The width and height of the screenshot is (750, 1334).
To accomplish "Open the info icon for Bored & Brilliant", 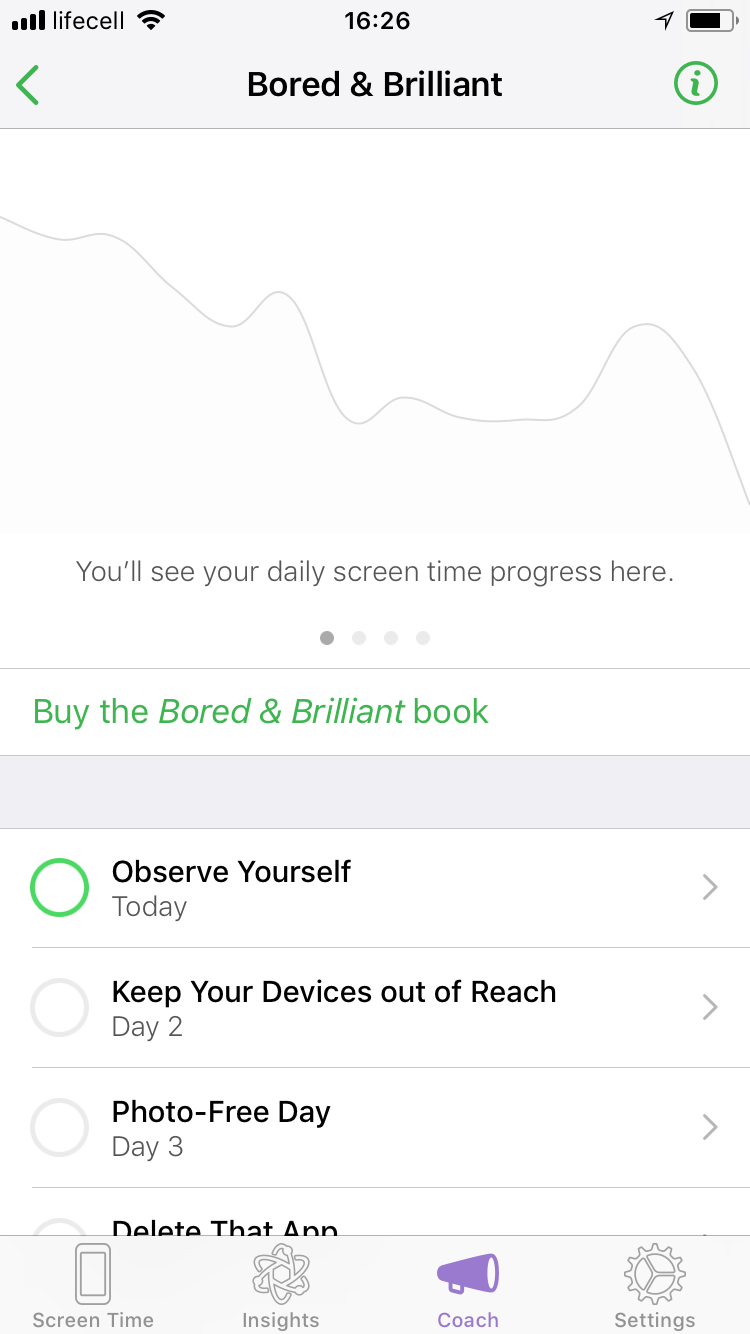I will (695, 84).
